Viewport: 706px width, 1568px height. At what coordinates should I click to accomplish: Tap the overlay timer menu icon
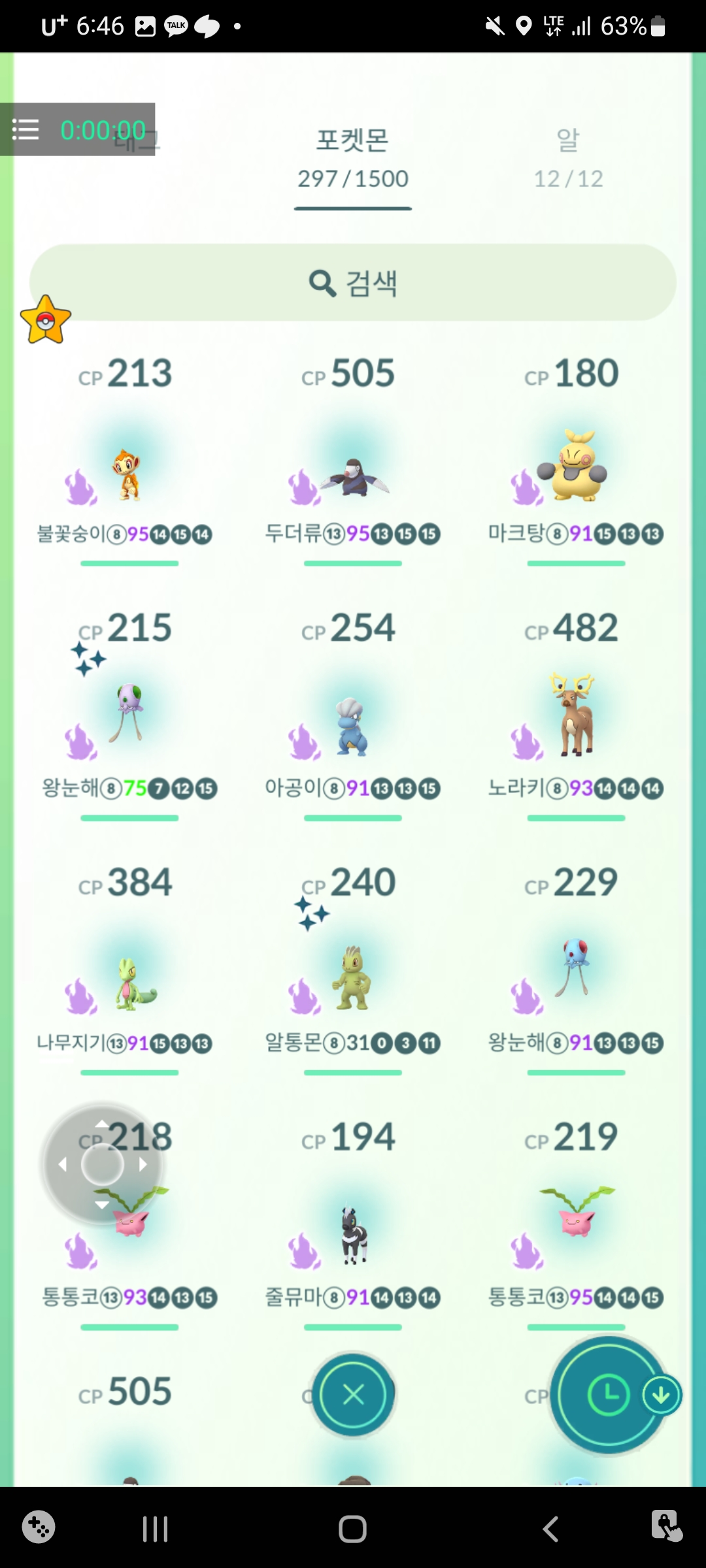pyautogui.click(x=25, y=129)
